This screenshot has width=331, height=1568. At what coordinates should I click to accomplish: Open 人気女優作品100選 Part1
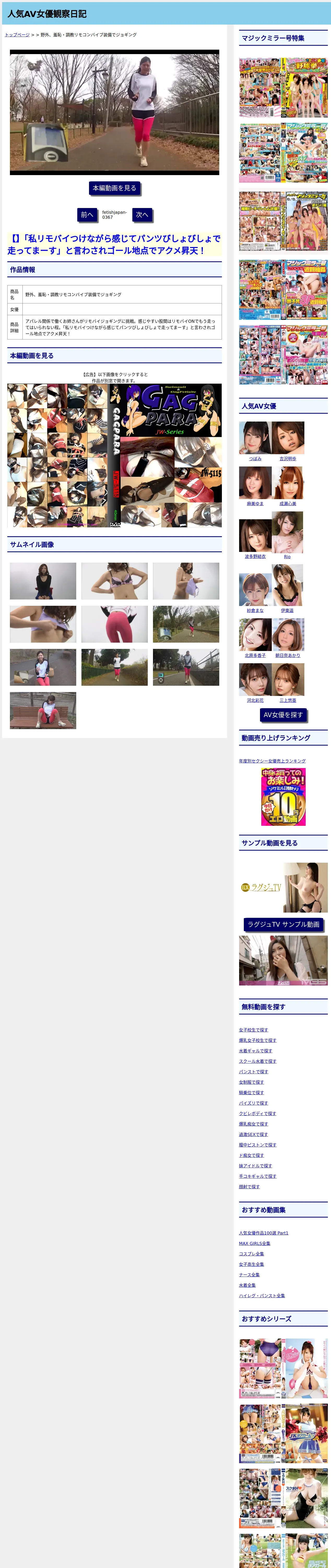(263, 1233)
